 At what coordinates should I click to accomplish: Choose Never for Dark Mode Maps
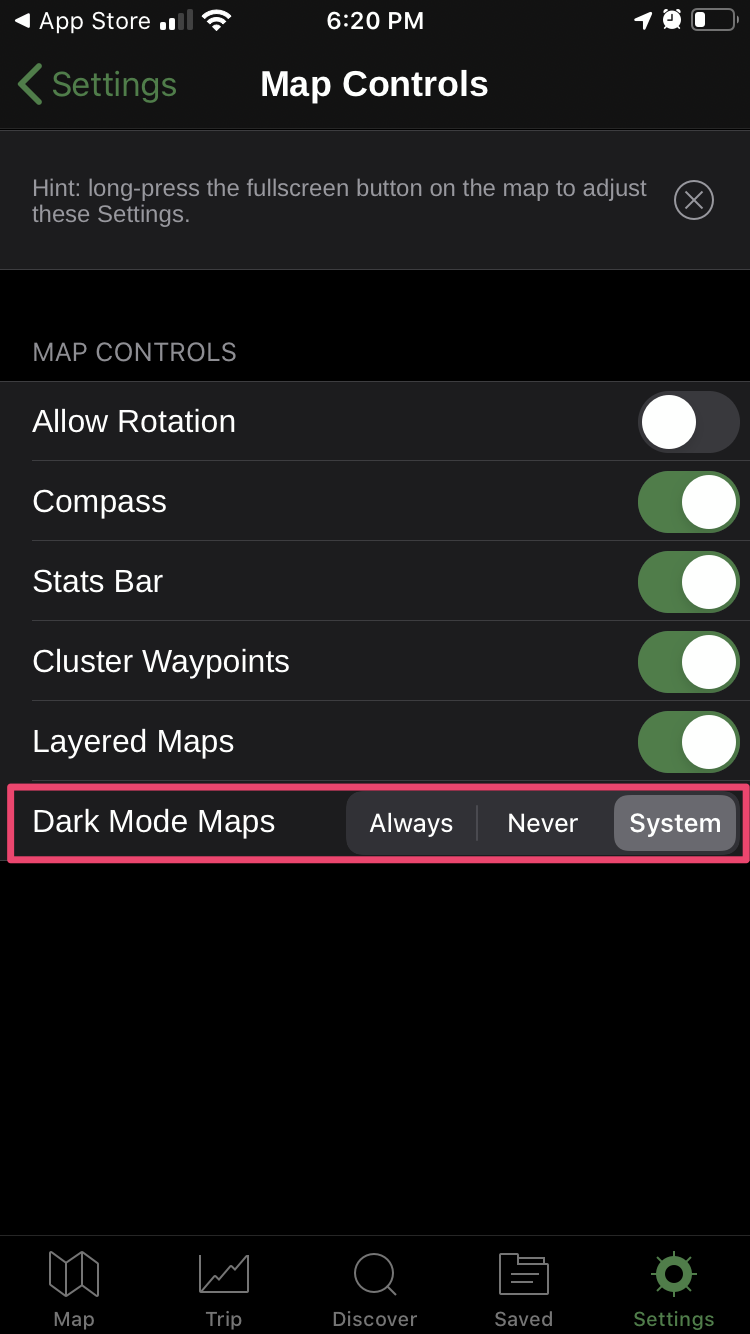543,823
